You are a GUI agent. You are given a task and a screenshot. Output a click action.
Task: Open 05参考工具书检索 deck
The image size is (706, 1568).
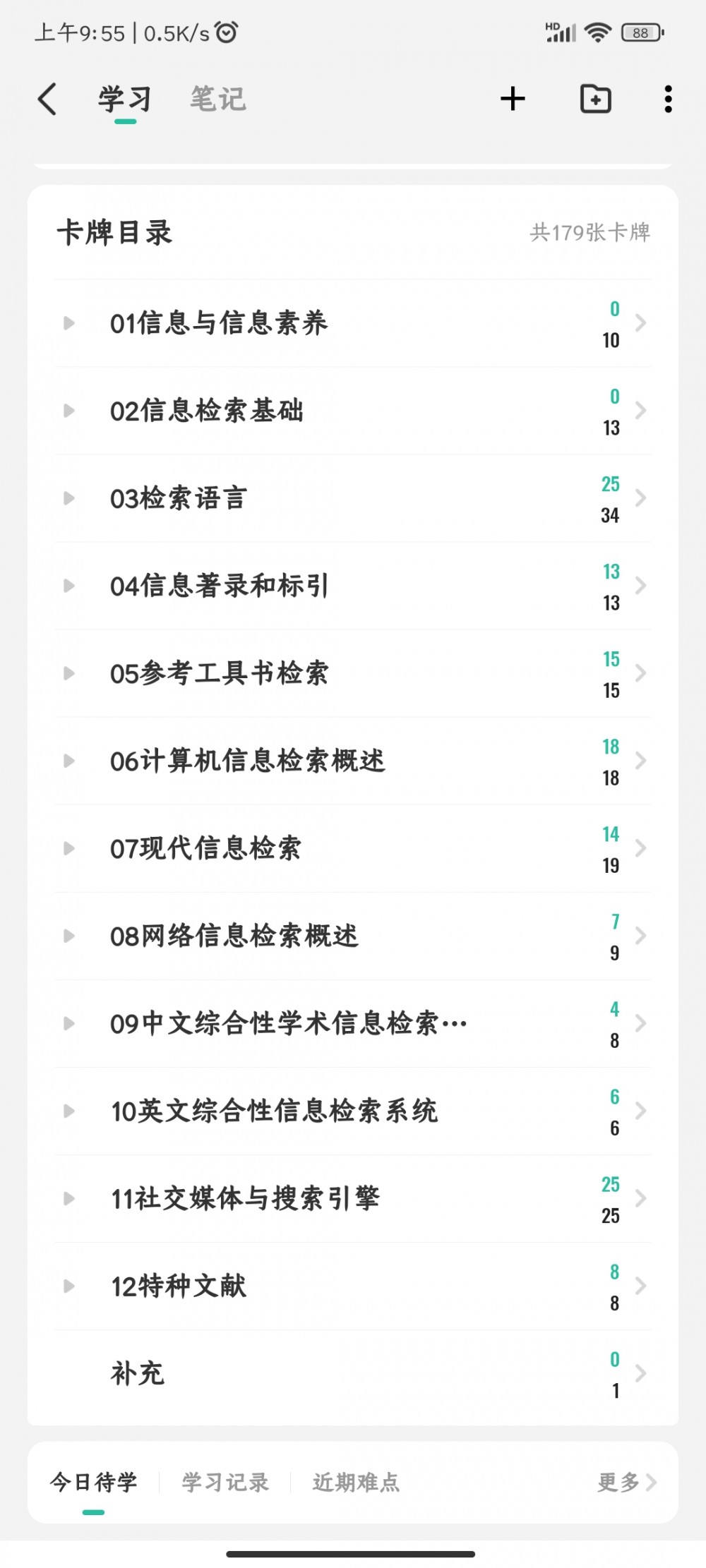point(353,673)
